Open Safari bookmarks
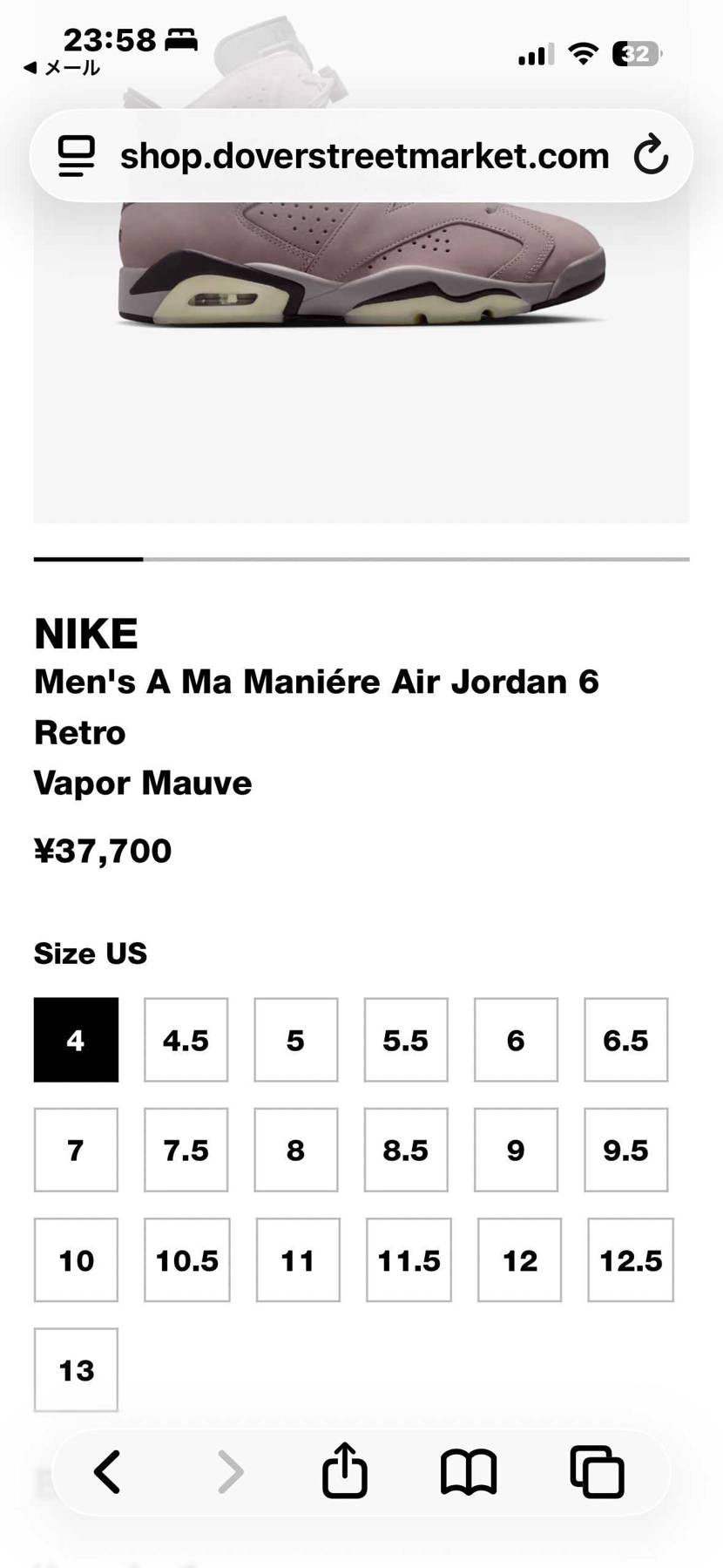This screenshot has width=723, height=1568. (469, 1472)
